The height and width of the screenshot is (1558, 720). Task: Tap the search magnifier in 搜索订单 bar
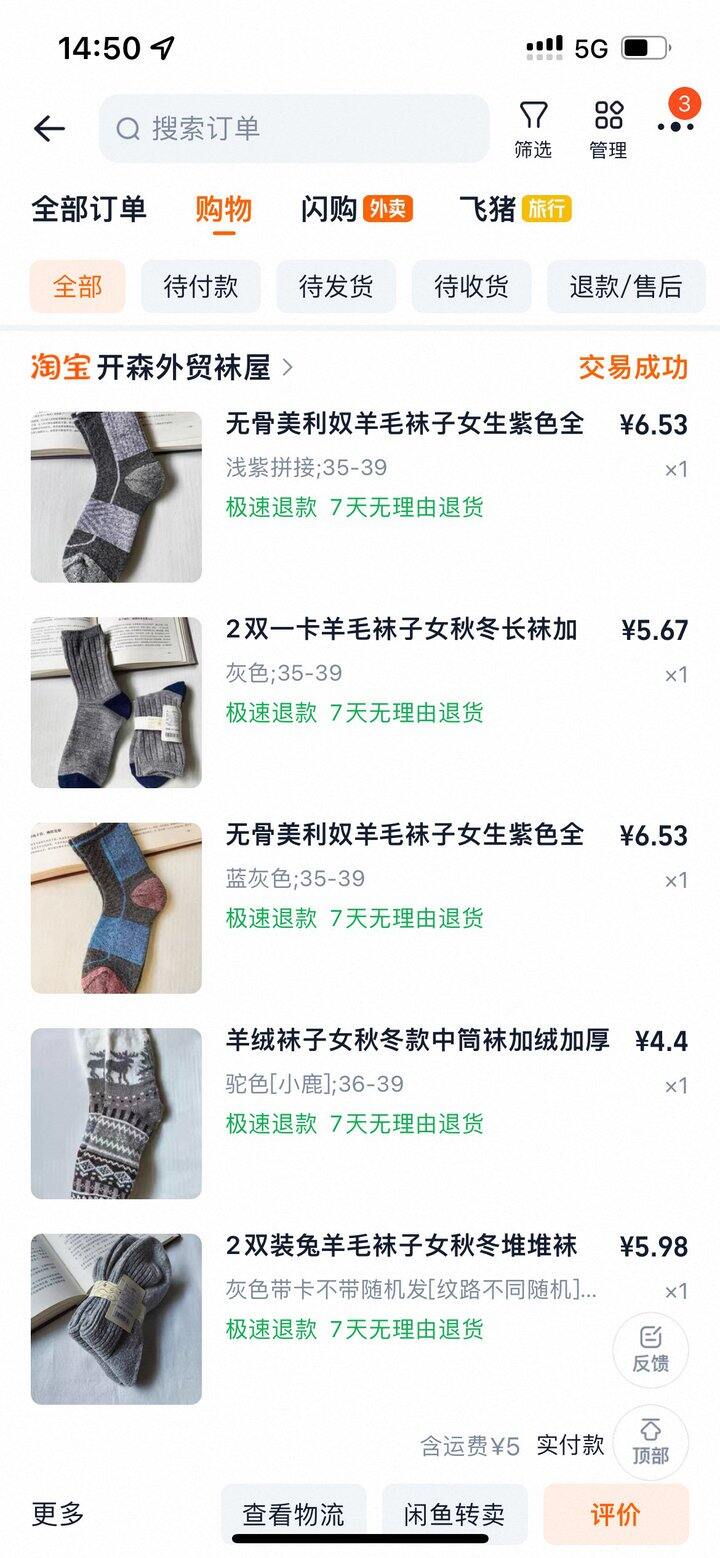[127, 128]
